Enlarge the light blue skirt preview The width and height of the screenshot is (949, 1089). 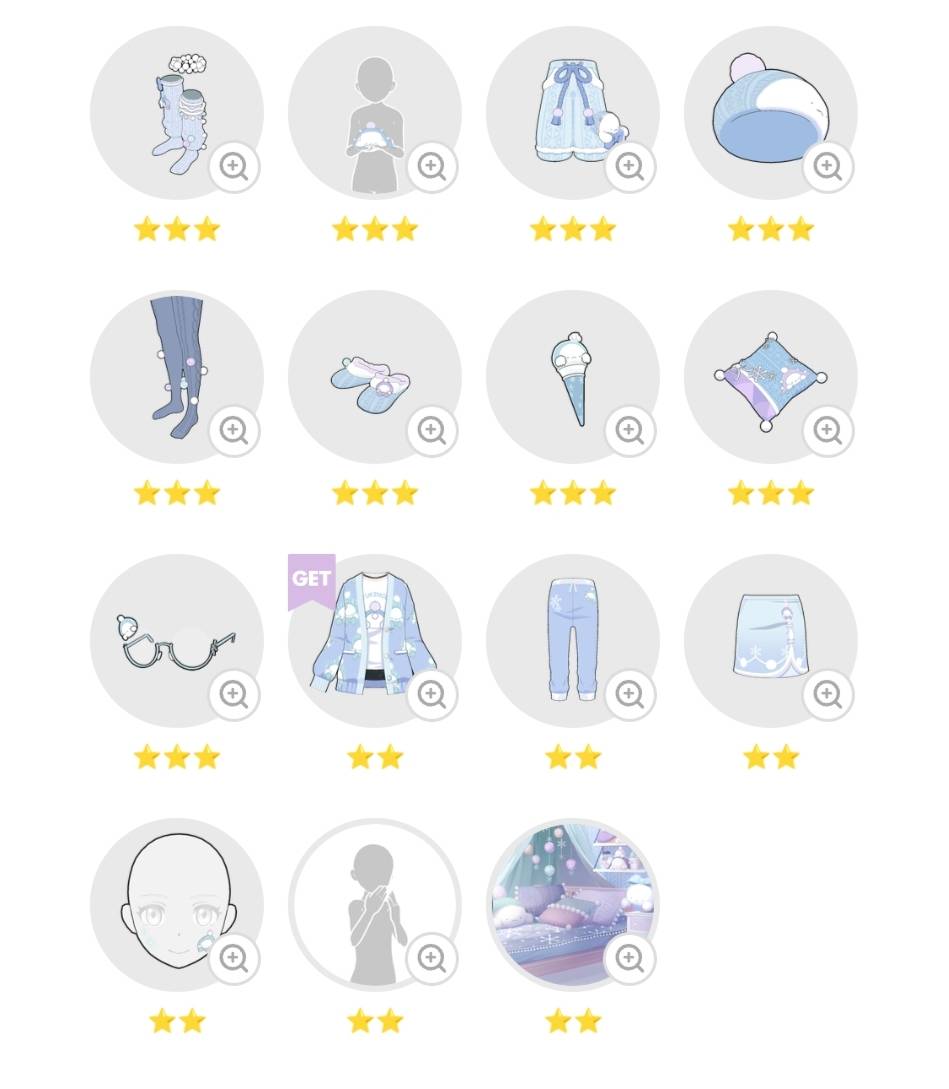tap(828, 694)
